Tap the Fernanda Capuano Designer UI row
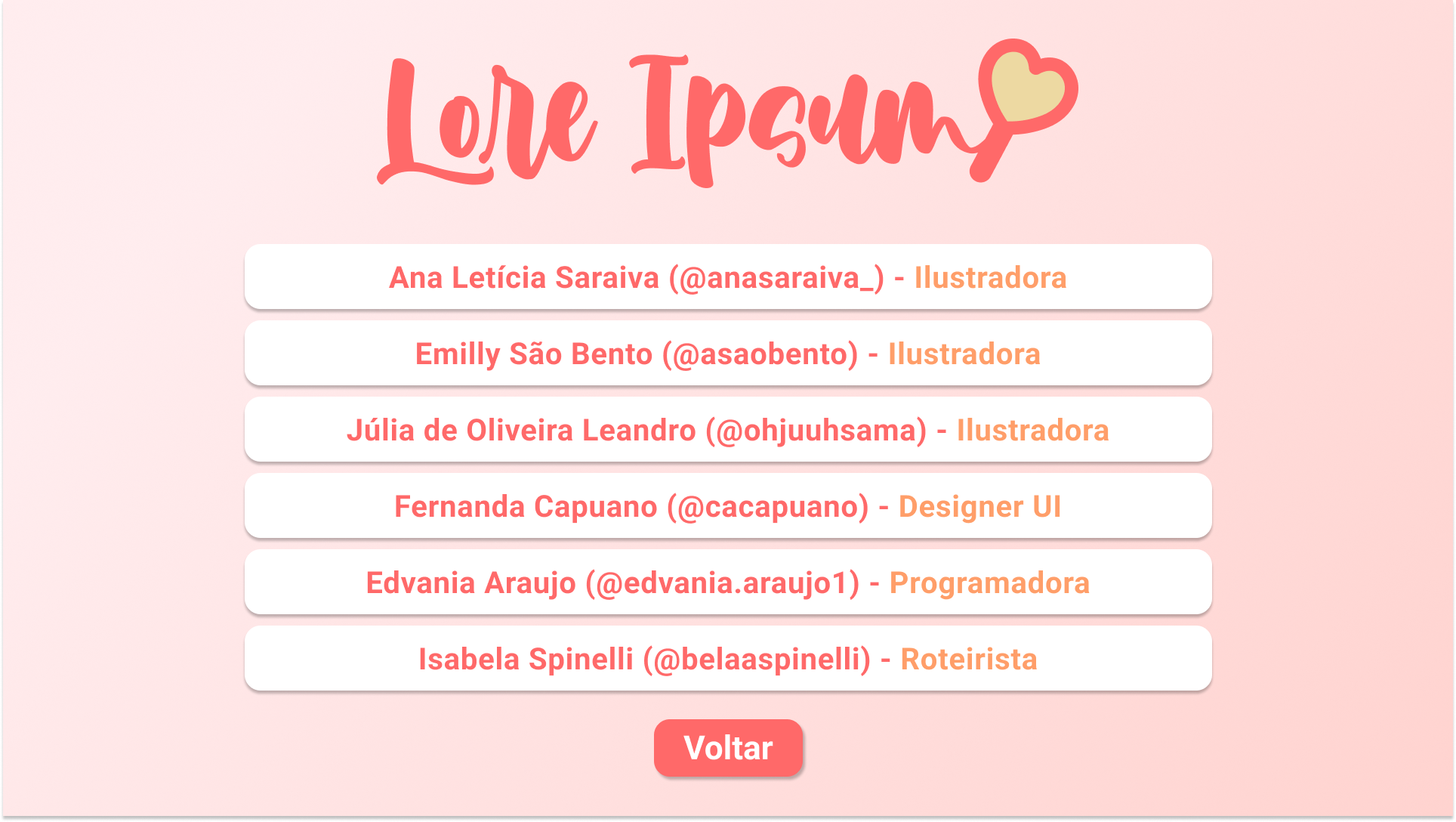The image size is (1456, 822). (x=728, y=506)
